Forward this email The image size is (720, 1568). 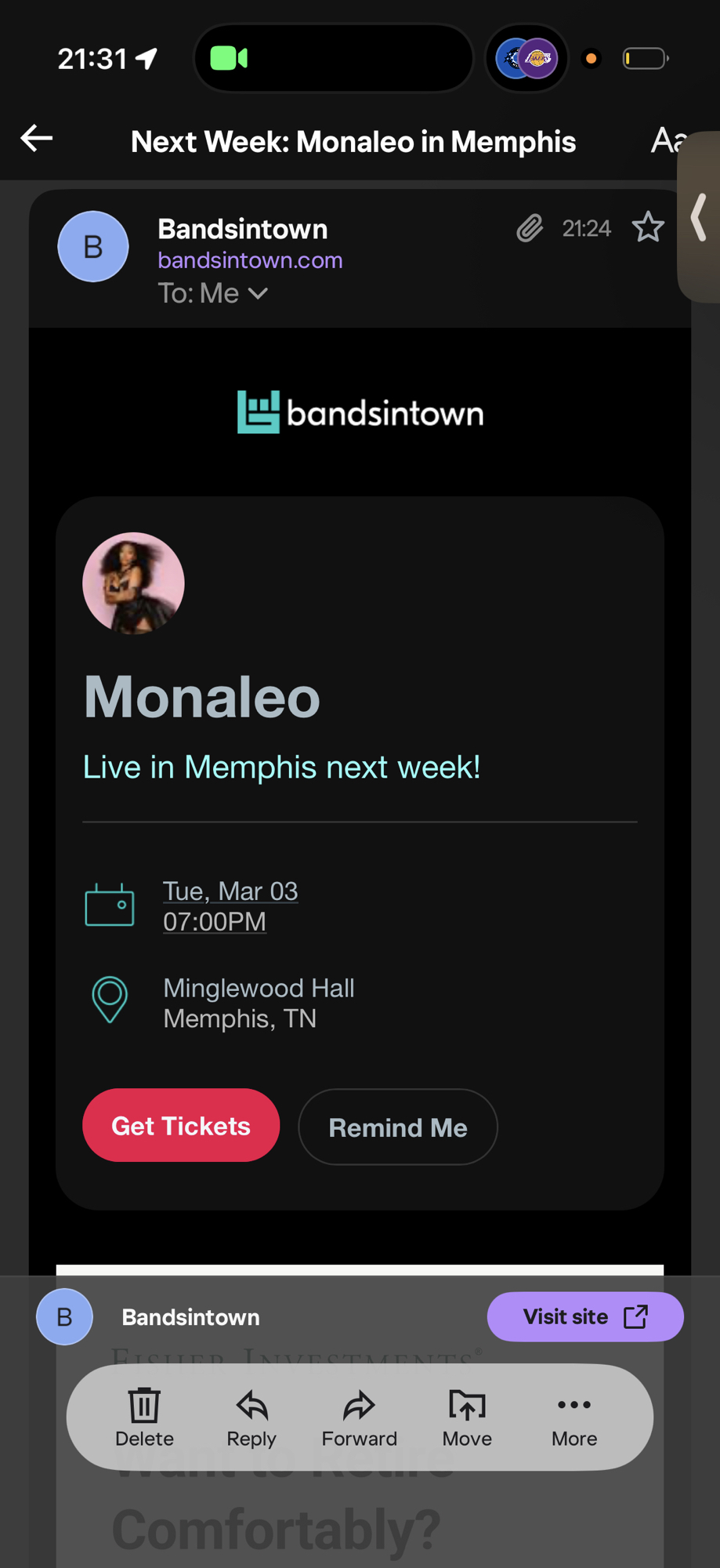[360, 1417]
